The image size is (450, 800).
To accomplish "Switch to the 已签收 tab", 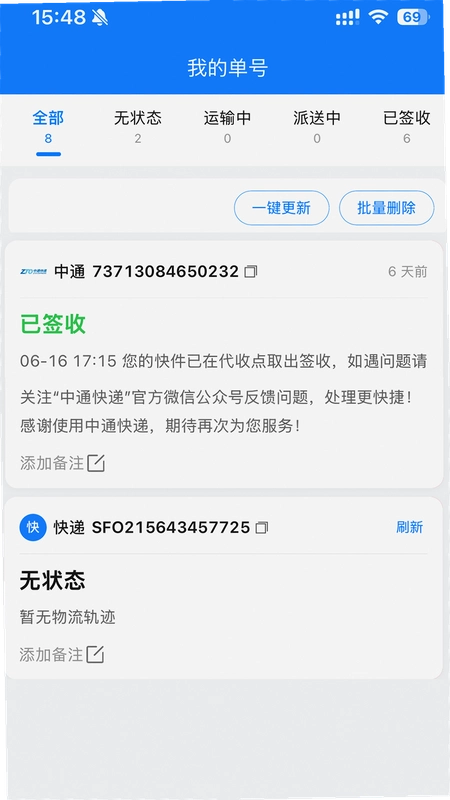I will pyautogui.click(x=407, y=127).
